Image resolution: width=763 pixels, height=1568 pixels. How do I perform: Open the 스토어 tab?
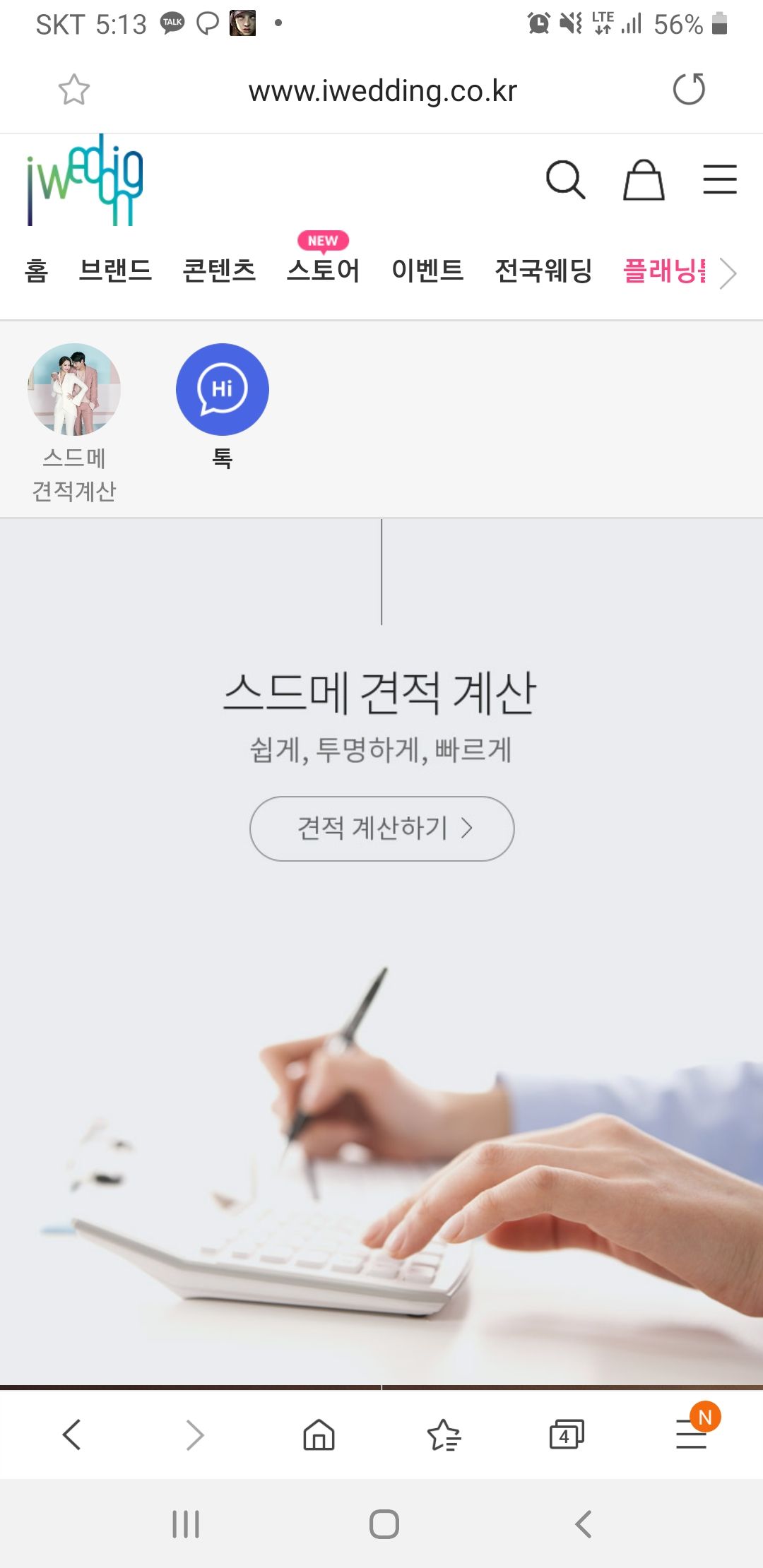[324, 271]
